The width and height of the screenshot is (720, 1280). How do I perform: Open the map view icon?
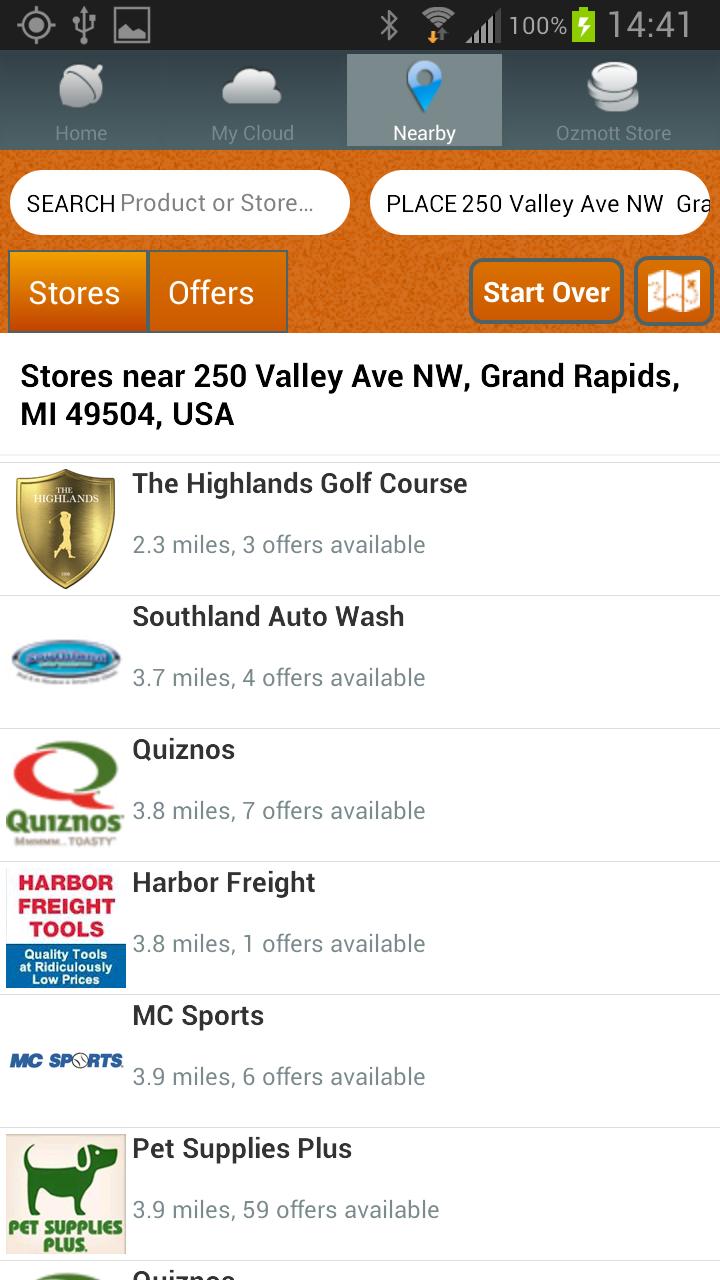point(674,292)
